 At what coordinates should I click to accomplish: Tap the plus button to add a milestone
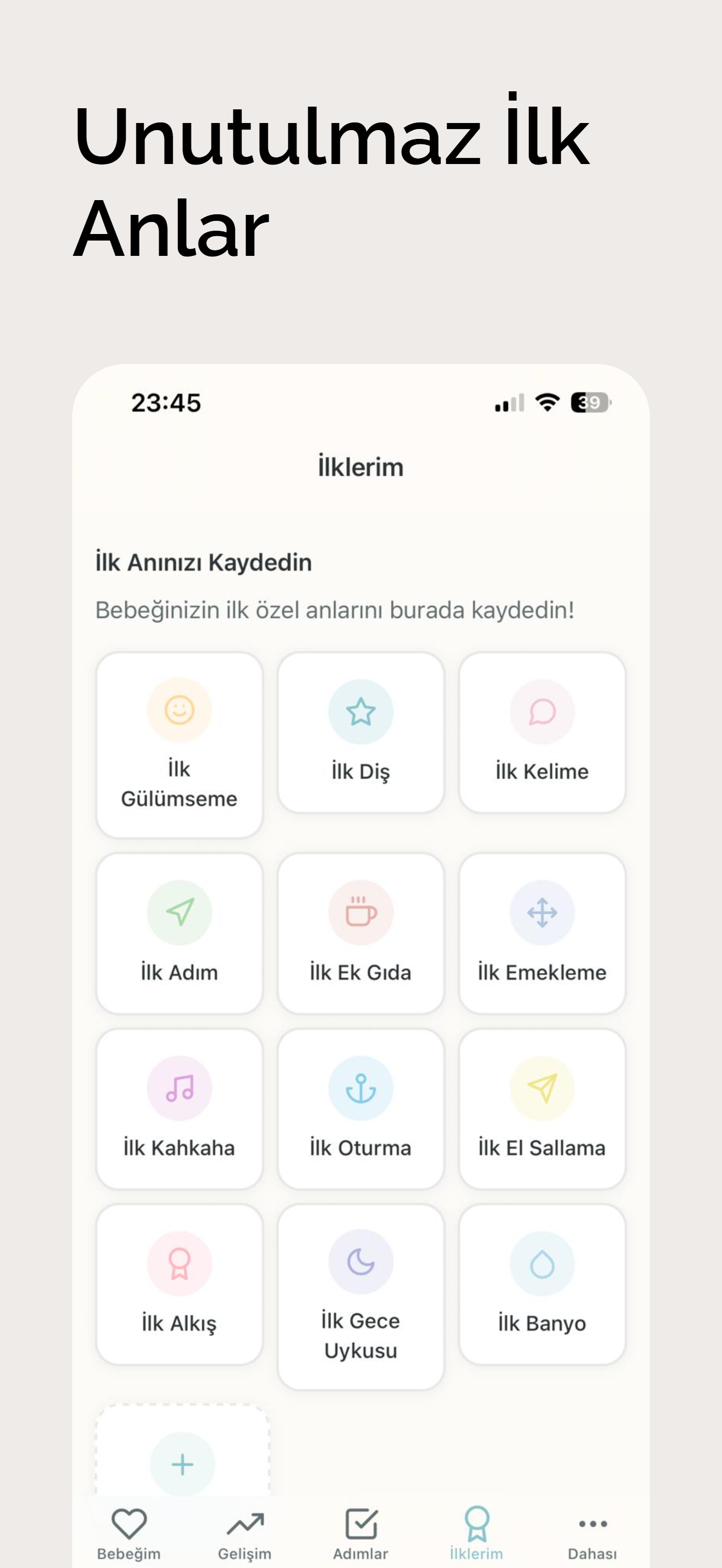tap(182, 1464)
